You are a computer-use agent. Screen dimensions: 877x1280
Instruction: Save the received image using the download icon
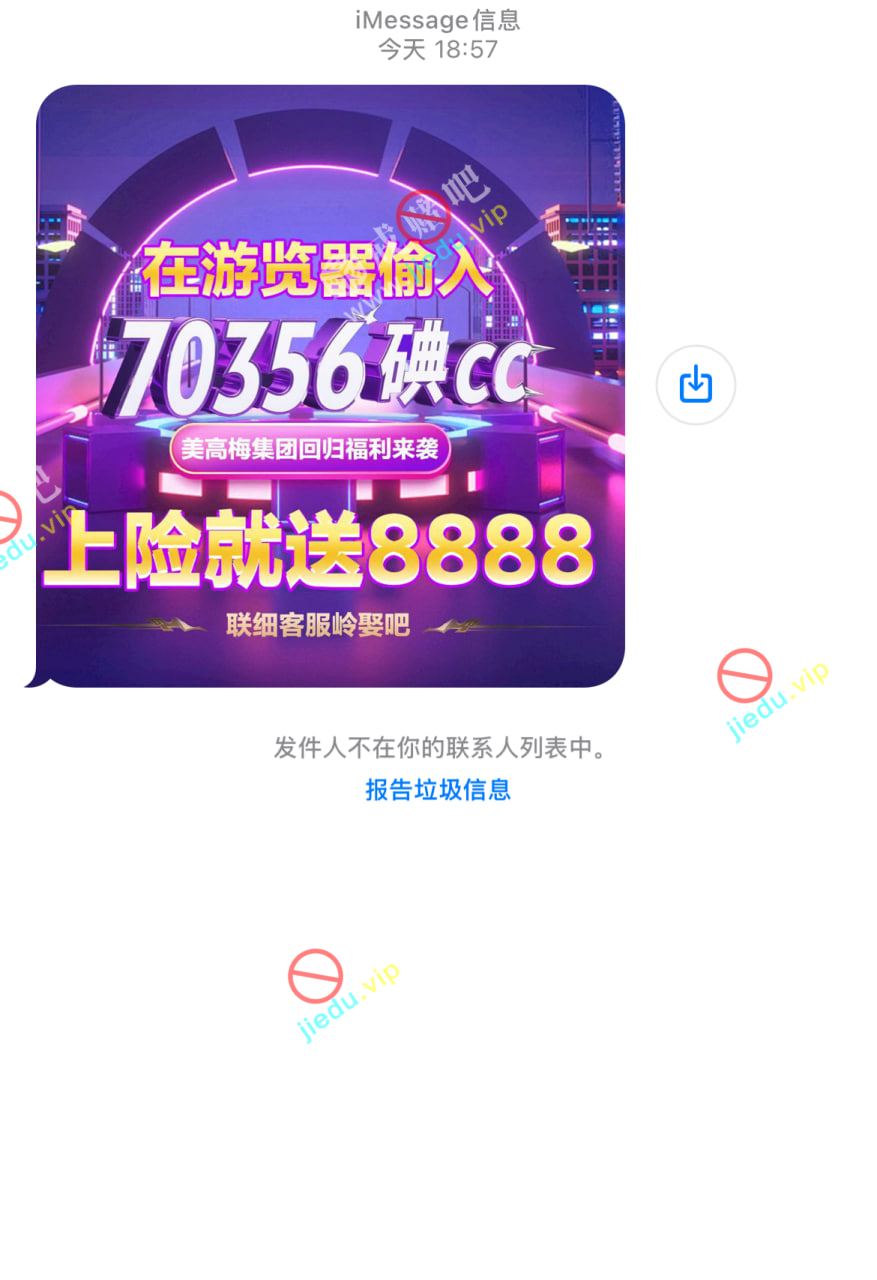695,385
